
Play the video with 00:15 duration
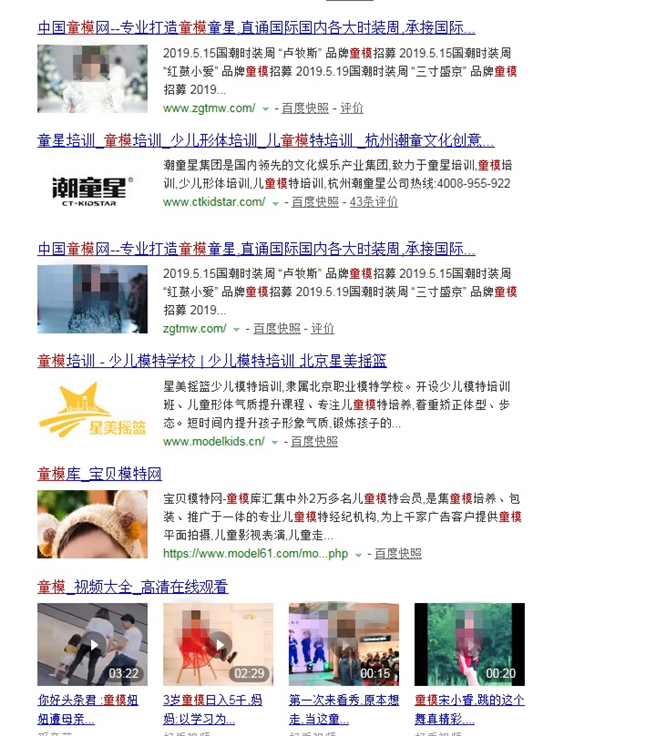[343, 643]
